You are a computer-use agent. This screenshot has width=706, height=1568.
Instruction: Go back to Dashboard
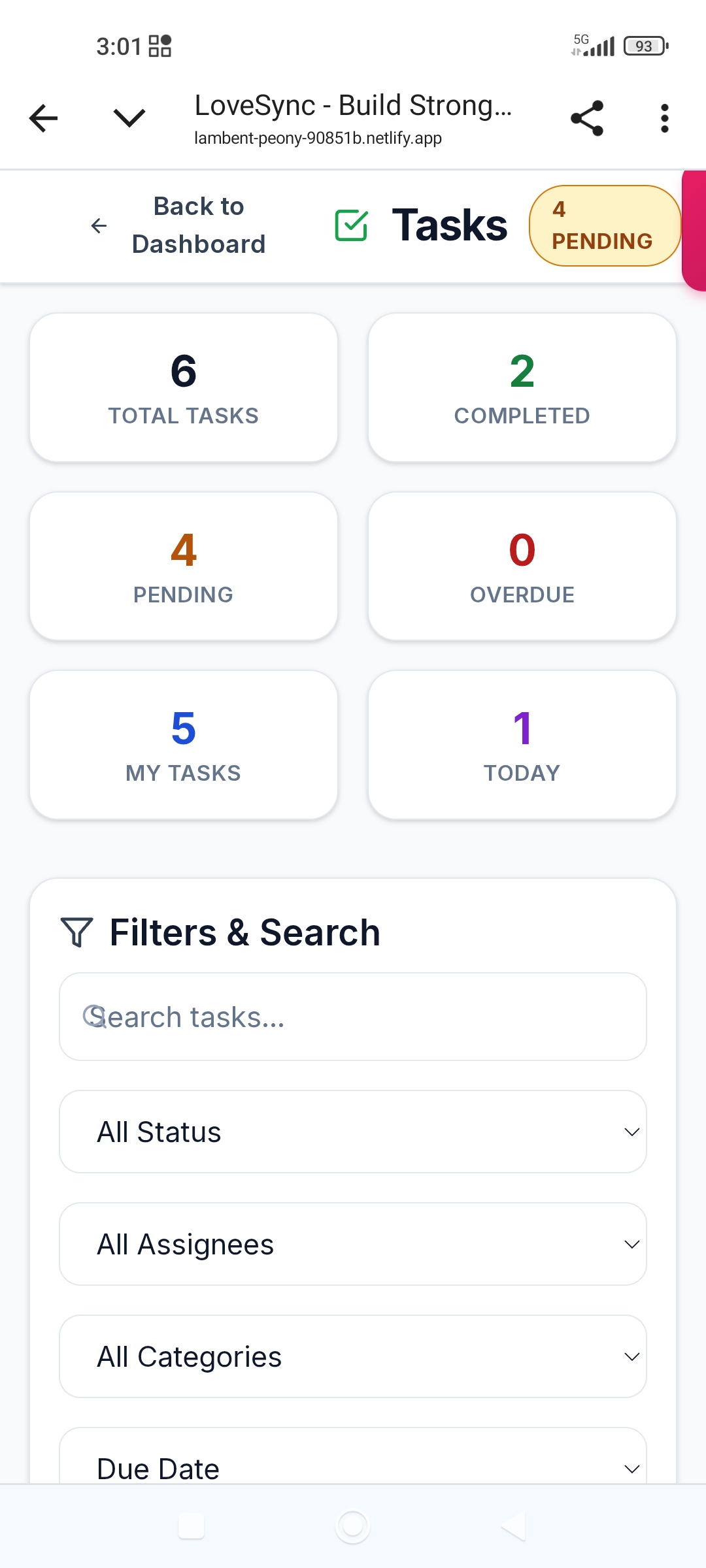point(178,225)
